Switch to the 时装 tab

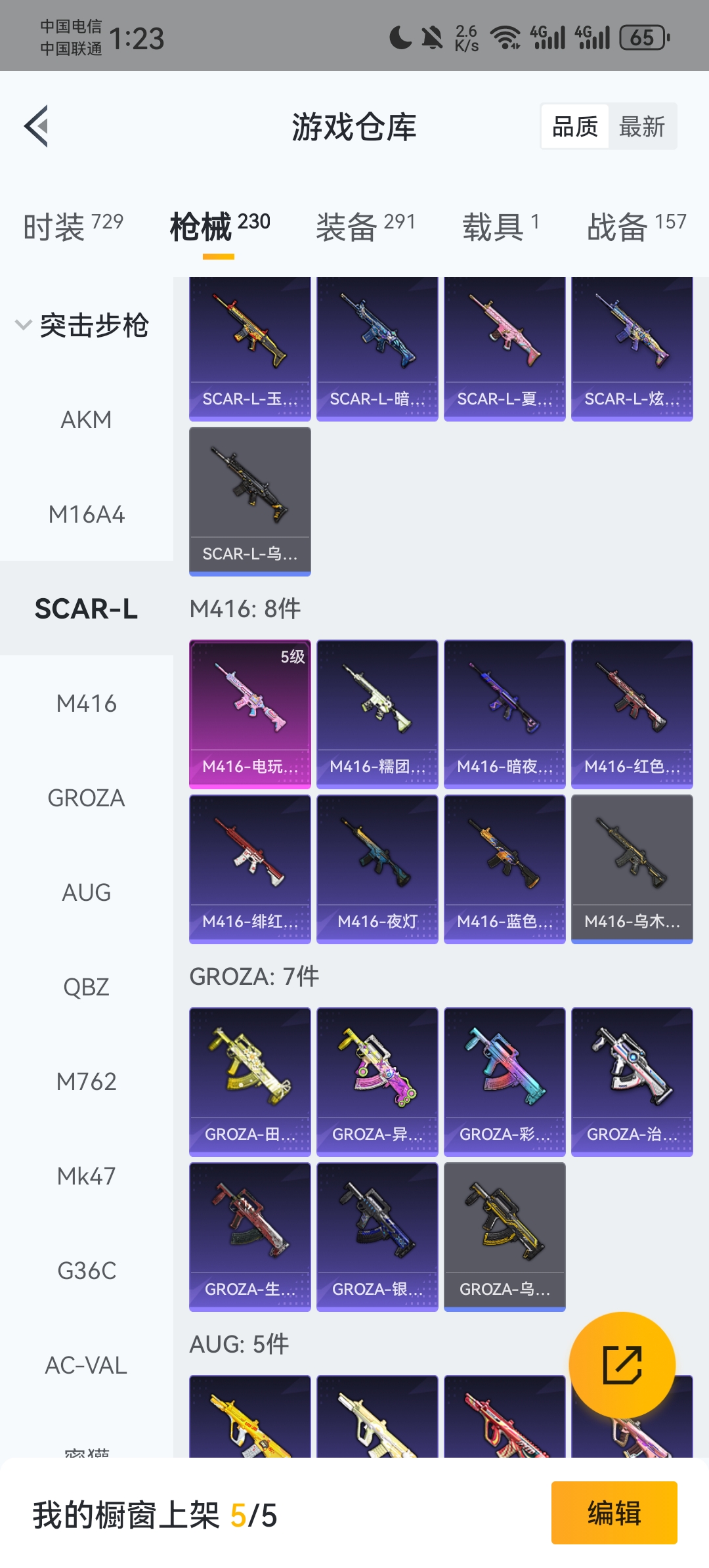point(73,227)
